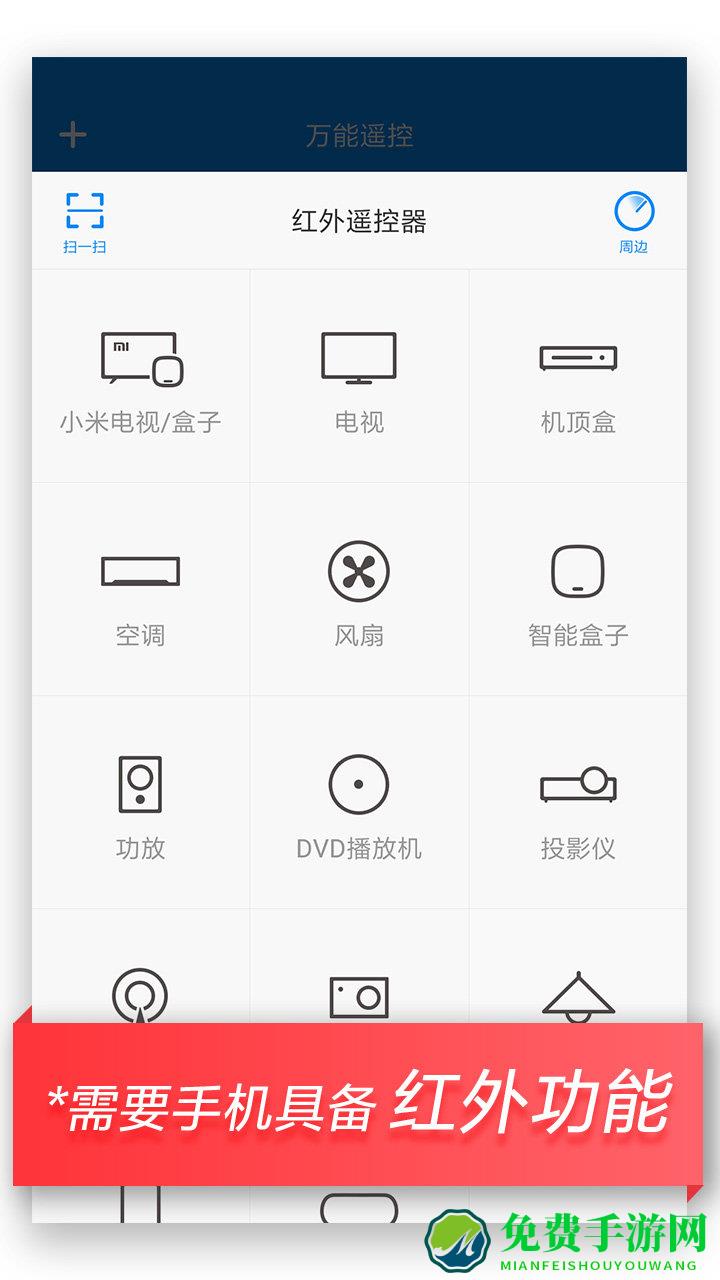Open the 投影仪 projector remote icon
The height and width of the screenshot is (1280, 720).
point(578,786)
